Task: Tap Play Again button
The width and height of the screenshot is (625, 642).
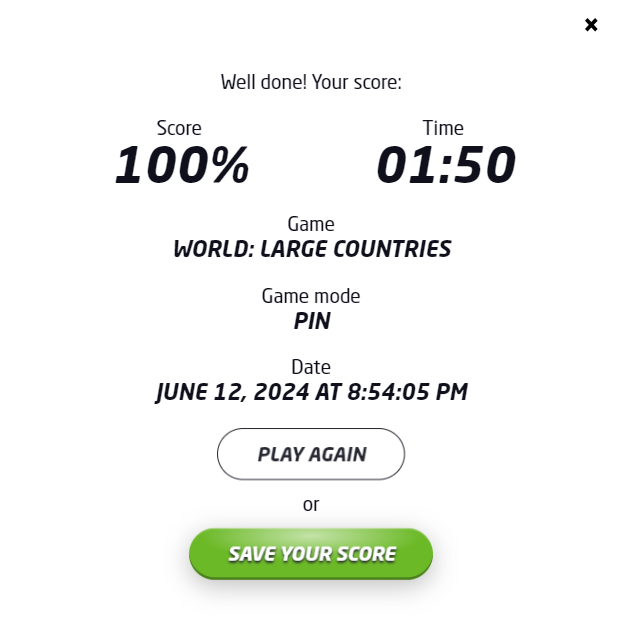Action: click(311, 454)
